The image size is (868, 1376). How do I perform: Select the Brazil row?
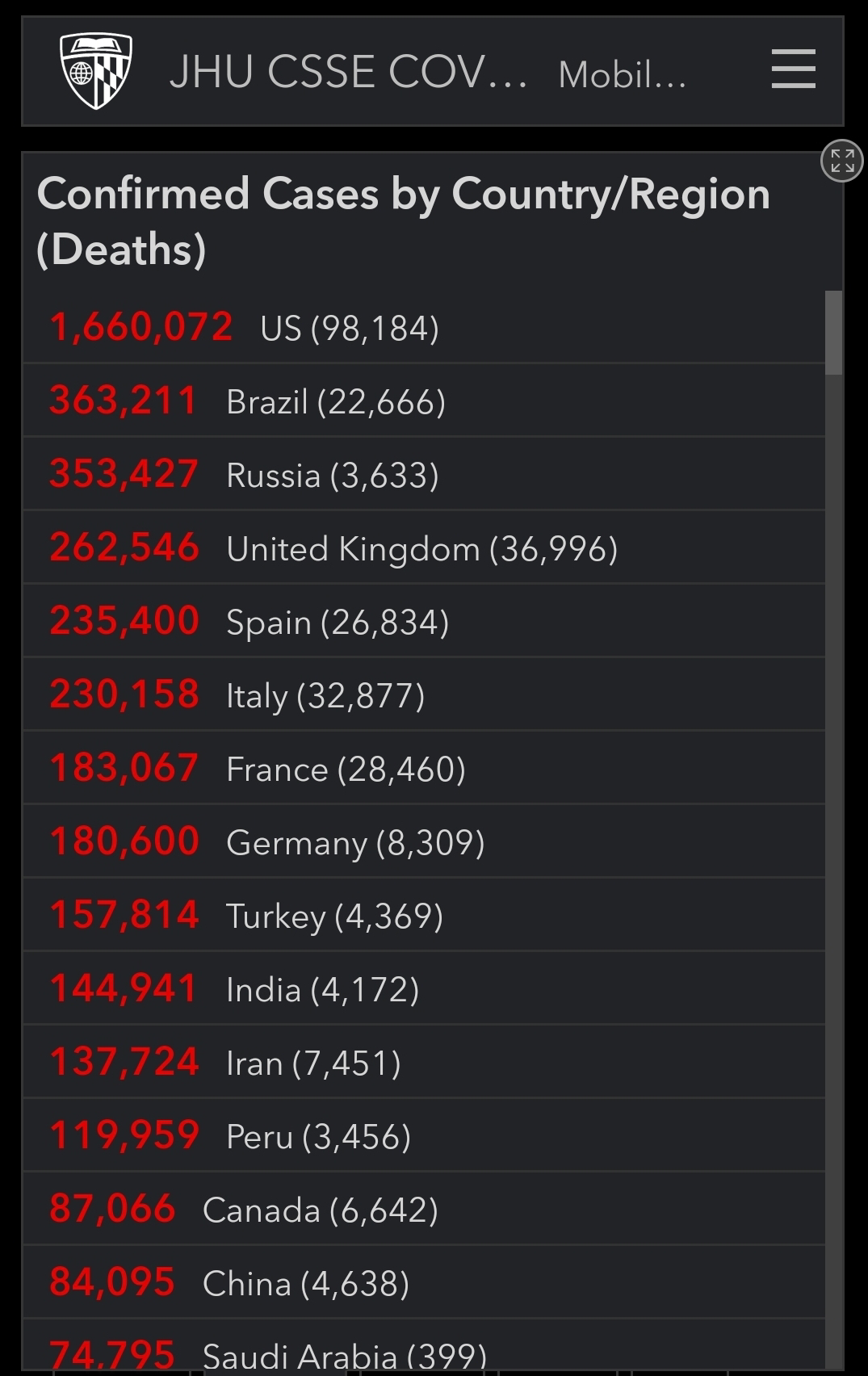coord(424,401)
